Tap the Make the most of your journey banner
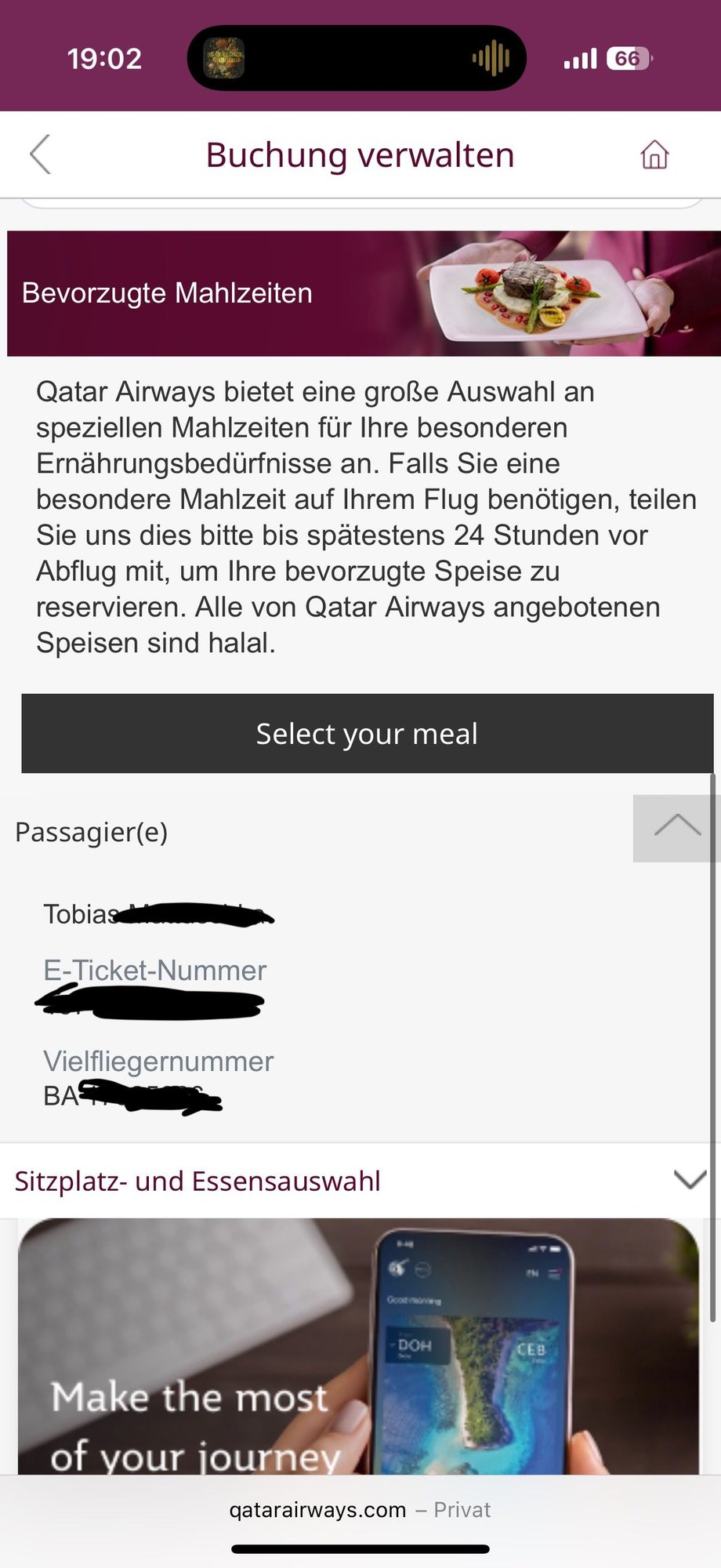The width and height of the screenshot is (721, 1568). (360, 1348)
